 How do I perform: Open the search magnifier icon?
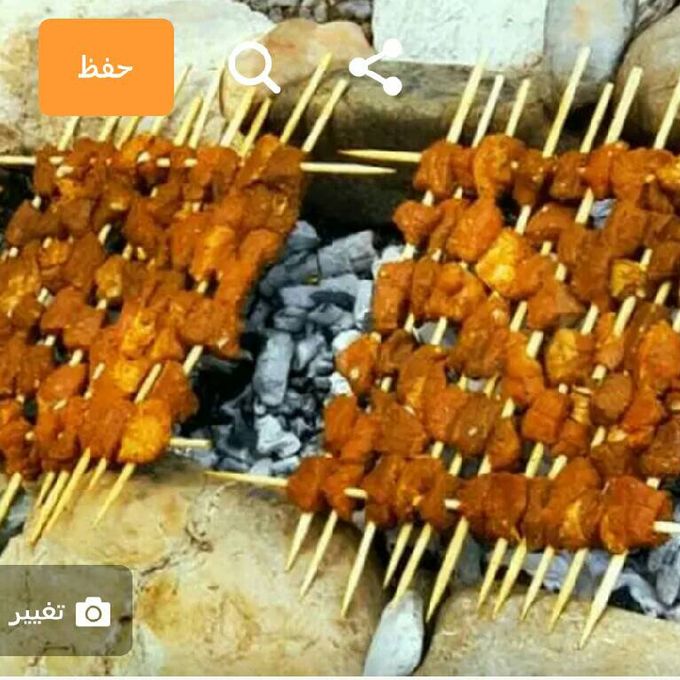pyautogui.click(x=253, y=67)
